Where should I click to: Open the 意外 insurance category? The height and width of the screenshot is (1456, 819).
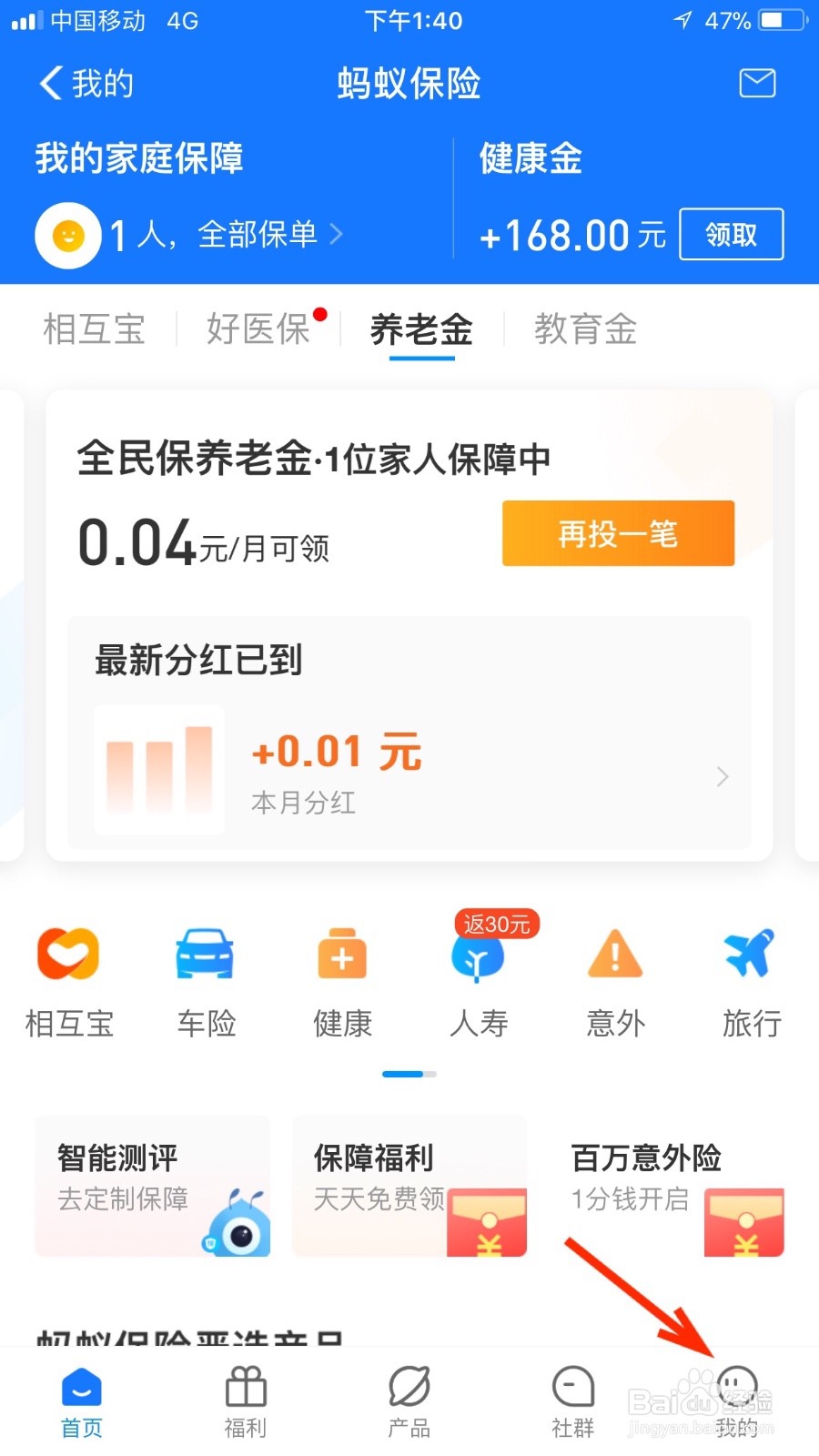point(615,981)
